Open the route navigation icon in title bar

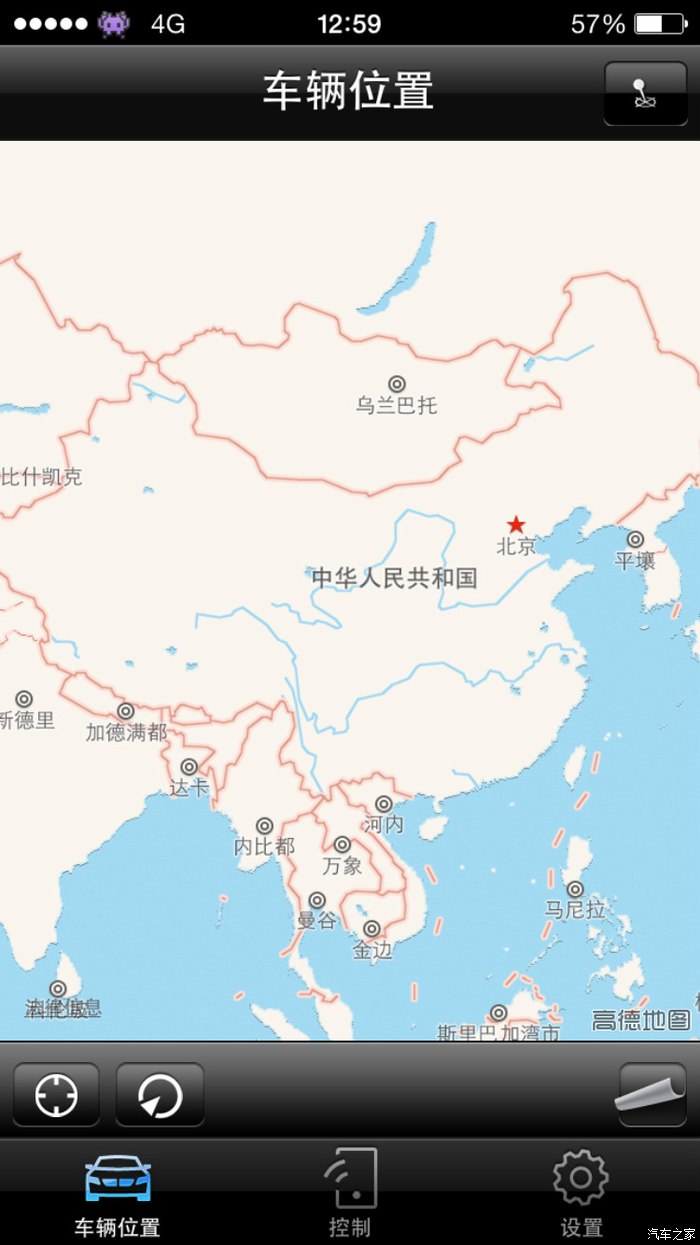645,93
